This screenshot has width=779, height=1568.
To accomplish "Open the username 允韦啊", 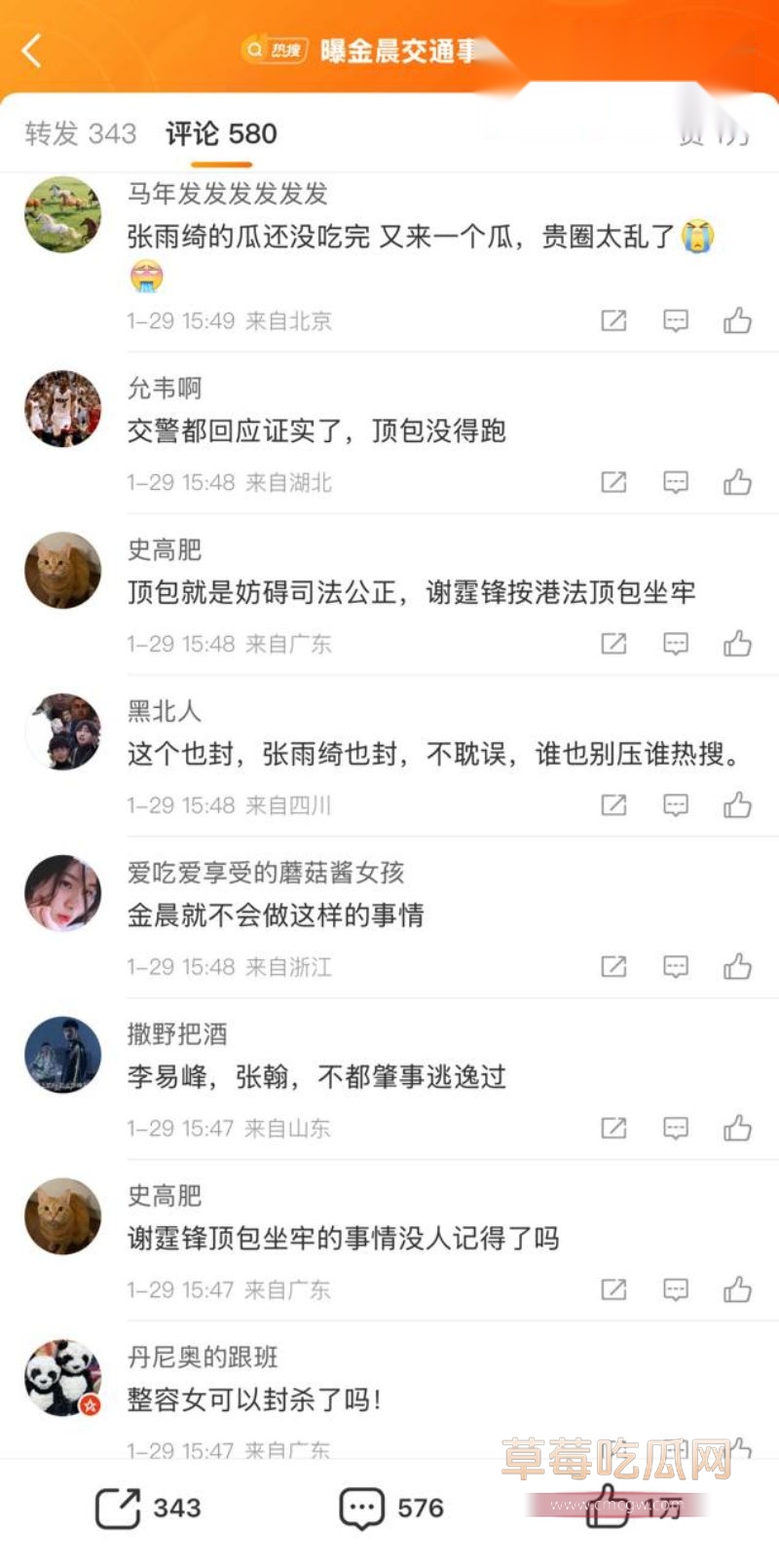I will click(x=166, y=386).
